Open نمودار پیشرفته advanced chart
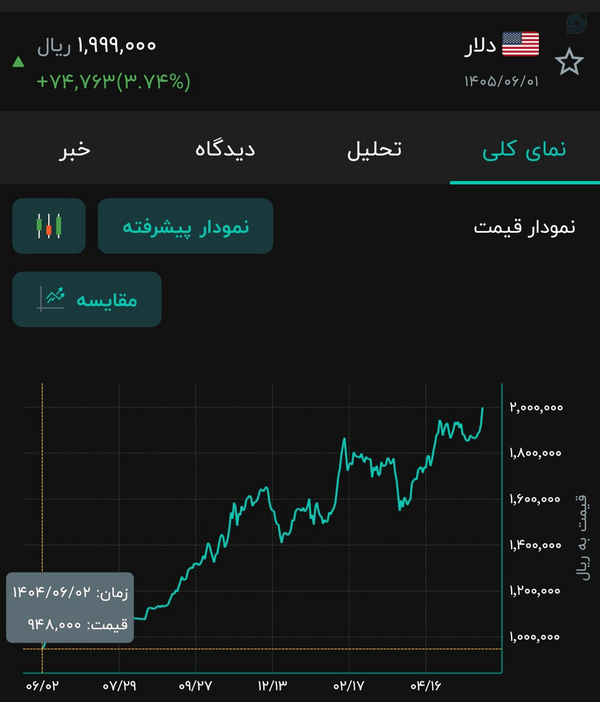The width and height of the screenshot is (600, 702). [x=185, y=226]
